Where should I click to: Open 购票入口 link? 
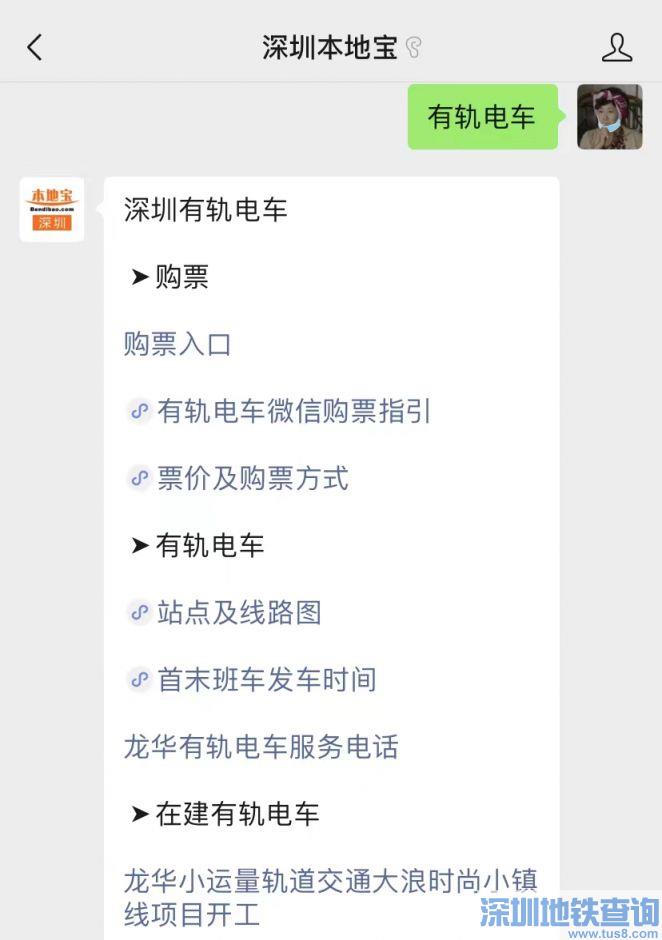click(178, 345)
